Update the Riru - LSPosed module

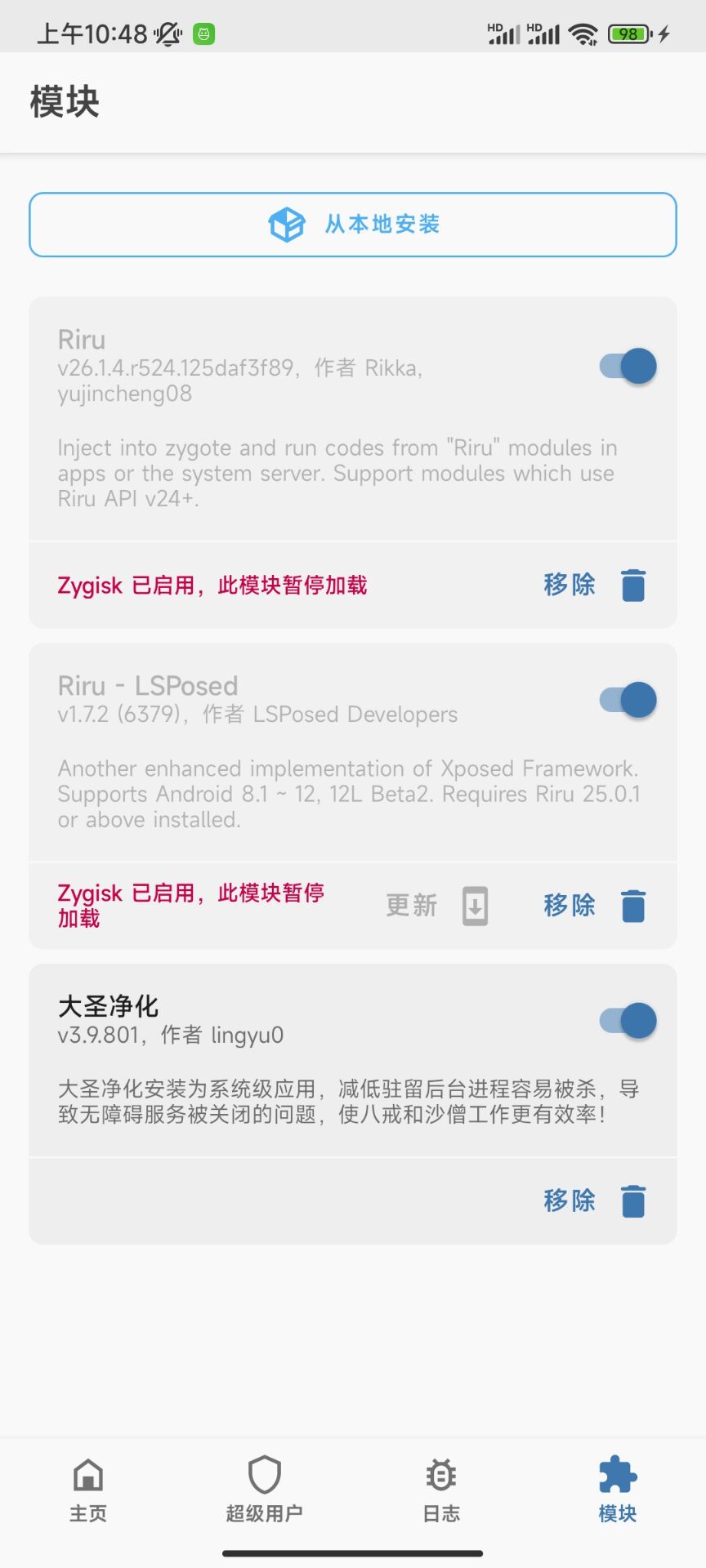[x=437, y=906]
